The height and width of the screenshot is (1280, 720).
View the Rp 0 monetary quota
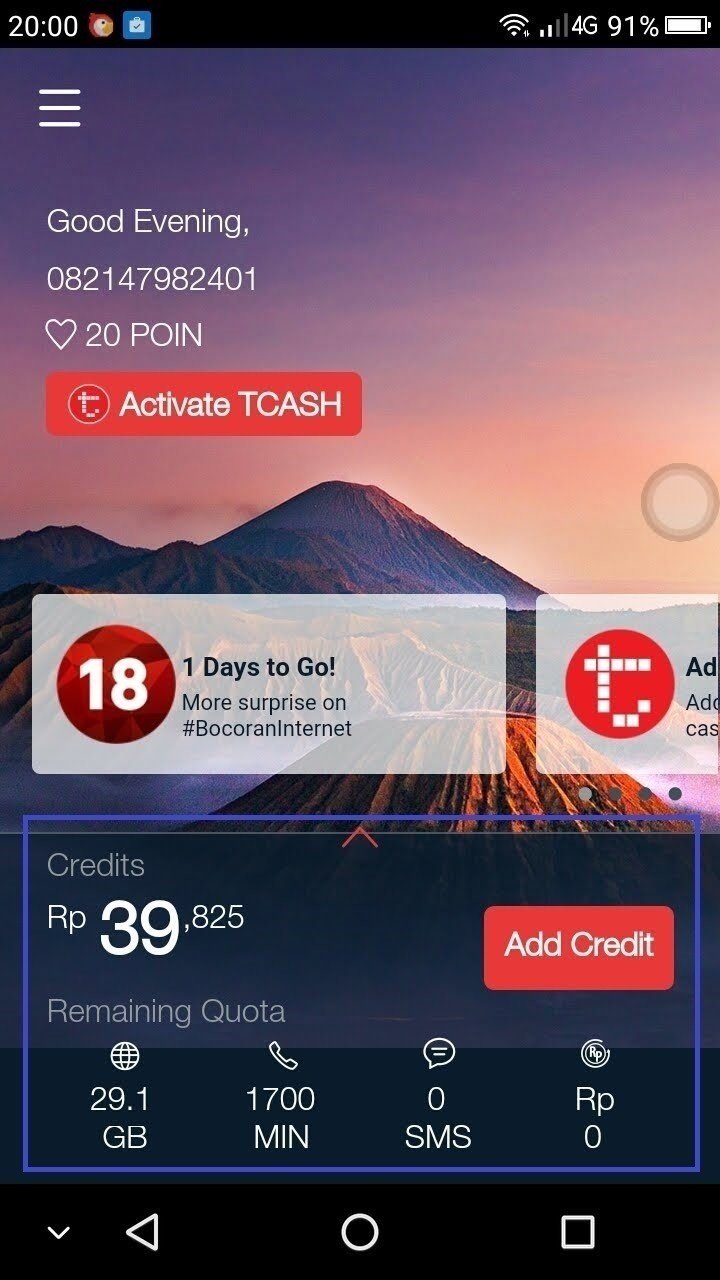point(594,1098)
